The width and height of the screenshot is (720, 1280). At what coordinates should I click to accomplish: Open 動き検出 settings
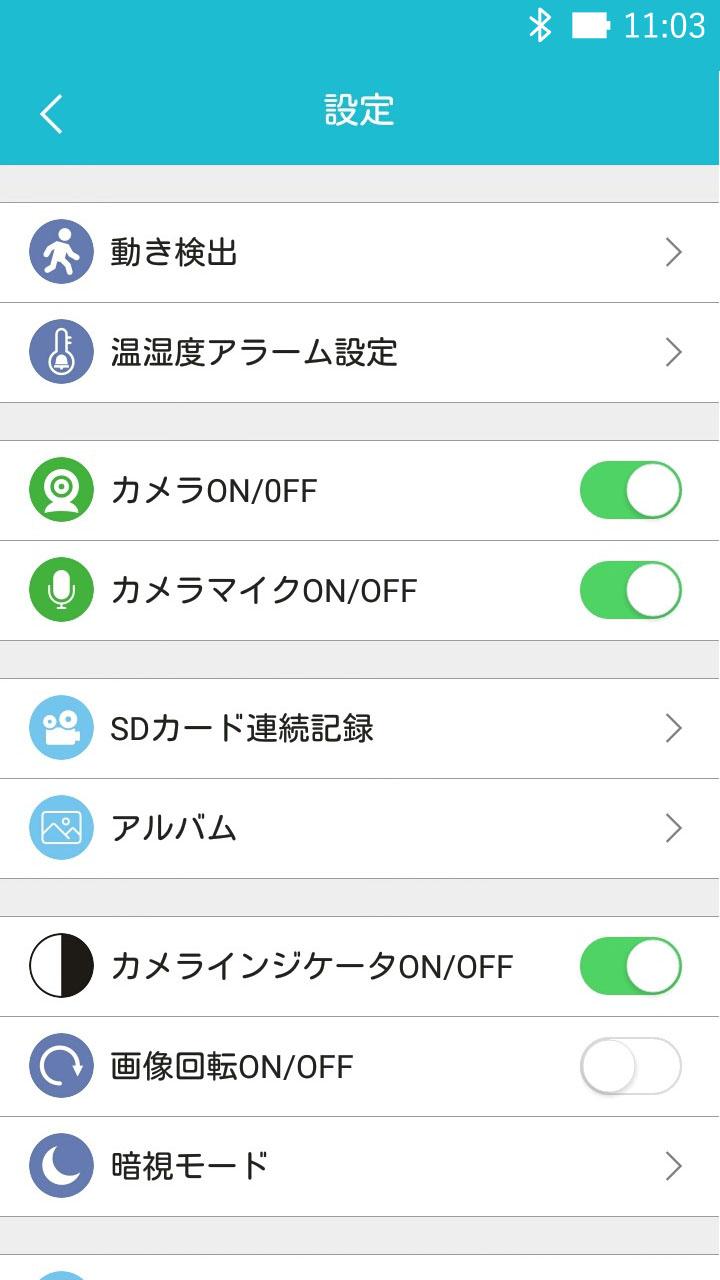360,253
